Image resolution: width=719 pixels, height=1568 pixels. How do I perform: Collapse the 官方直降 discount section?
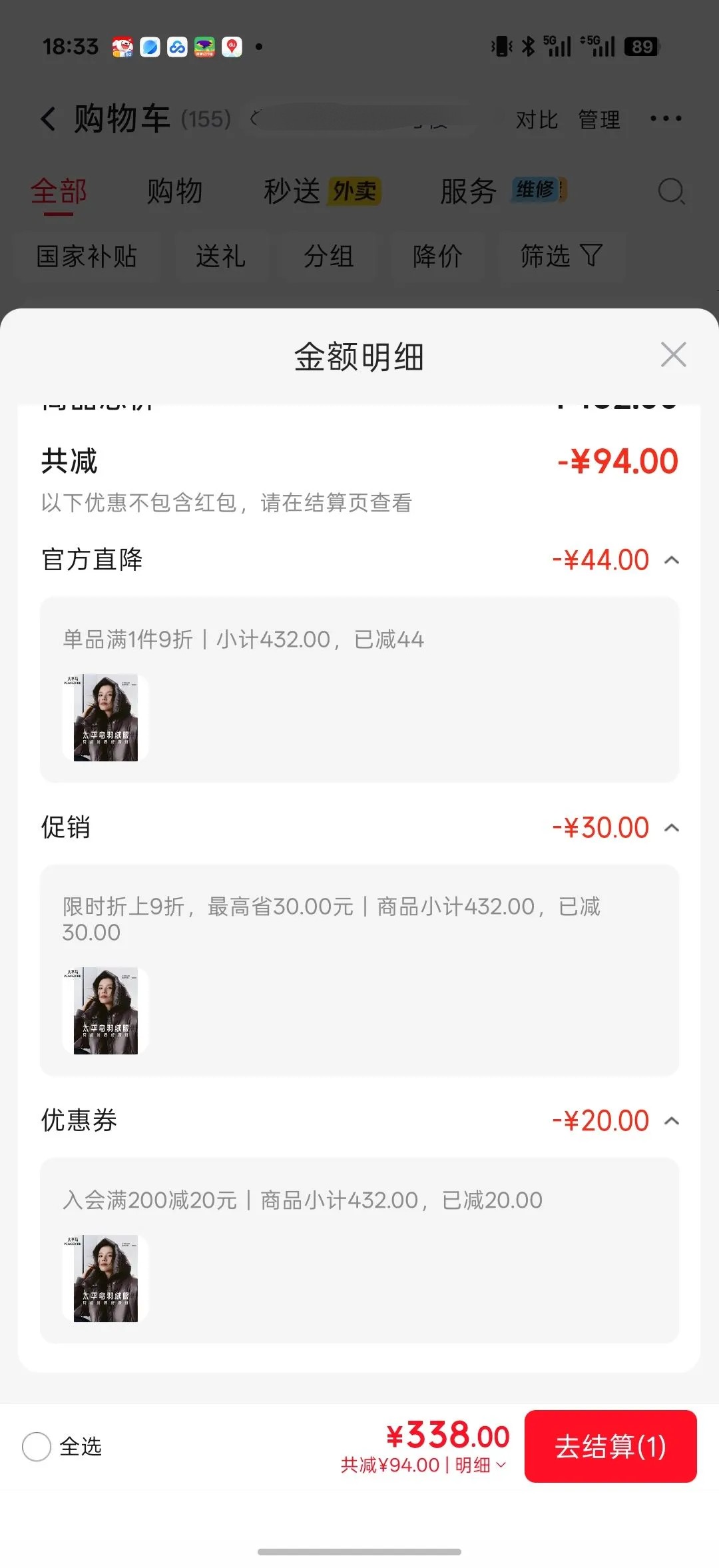click(672, 560)
